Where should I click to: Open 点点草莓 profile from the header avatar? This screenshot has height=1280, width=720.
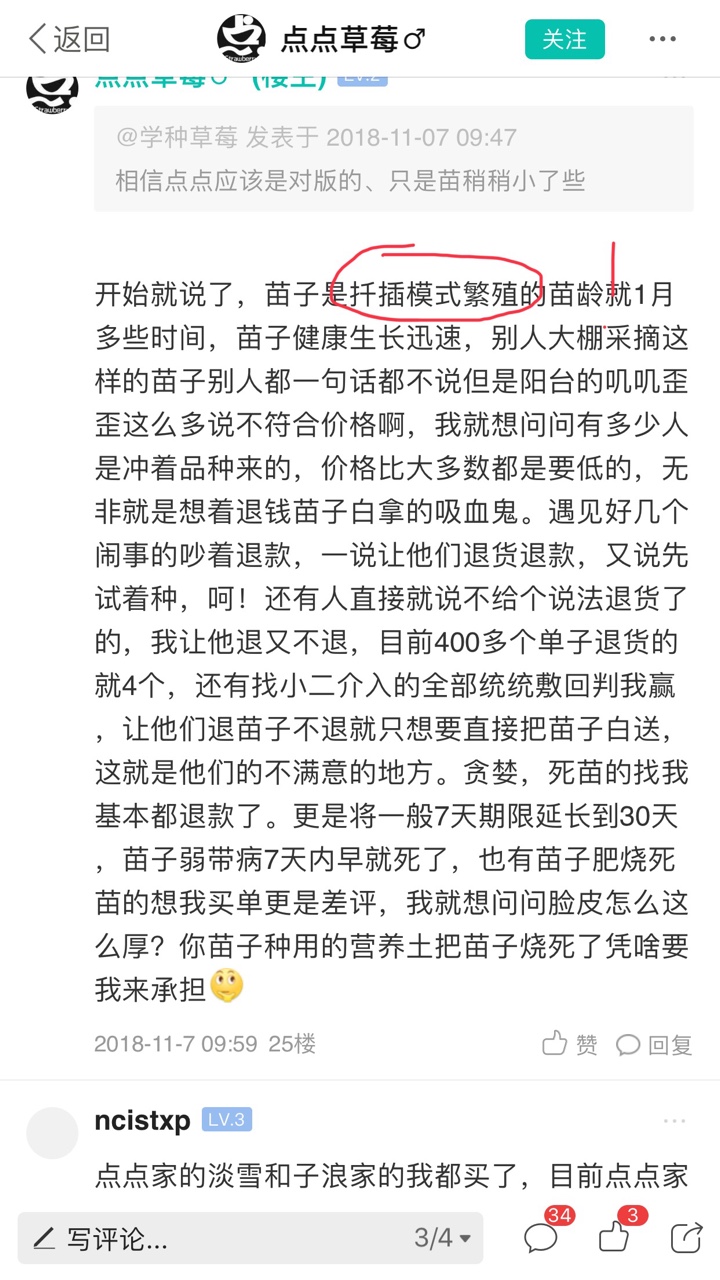coord(242,40)
